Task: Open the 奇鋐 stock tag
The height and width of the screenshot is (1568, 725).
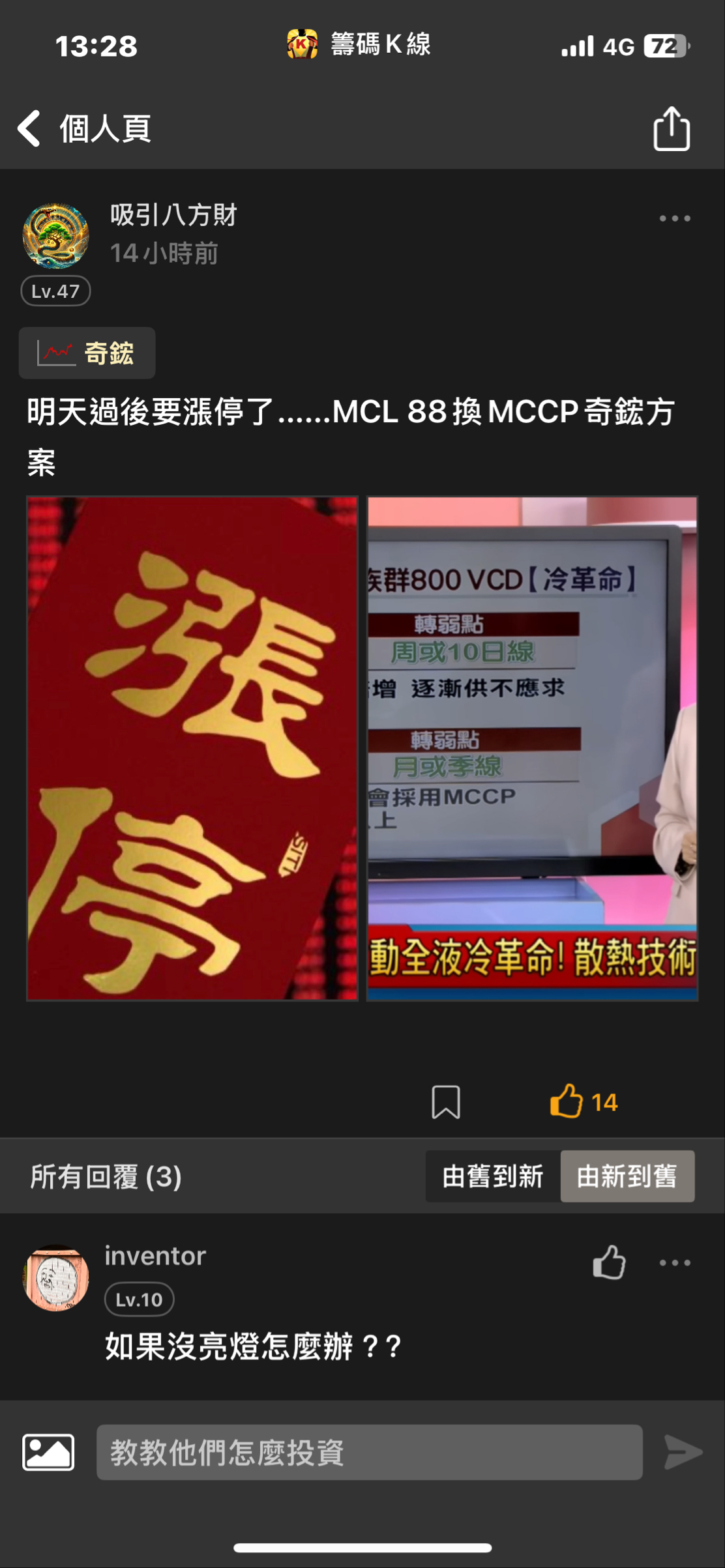Action: coord(87,353)
